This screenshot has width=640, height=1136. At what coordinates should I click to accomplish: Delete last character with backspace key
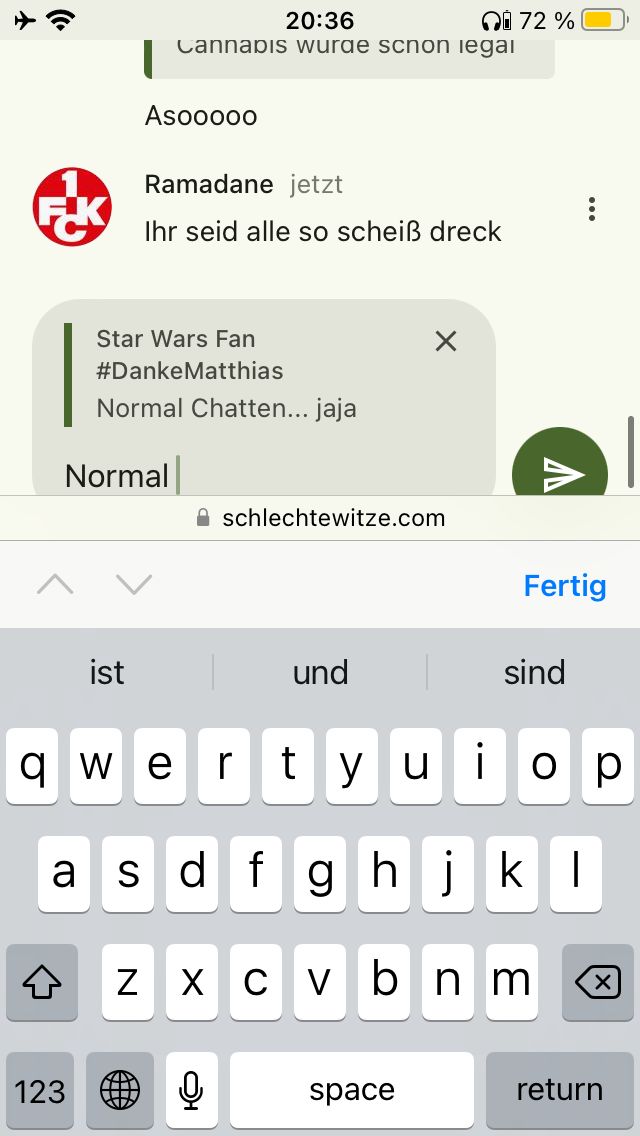(598, 983)
